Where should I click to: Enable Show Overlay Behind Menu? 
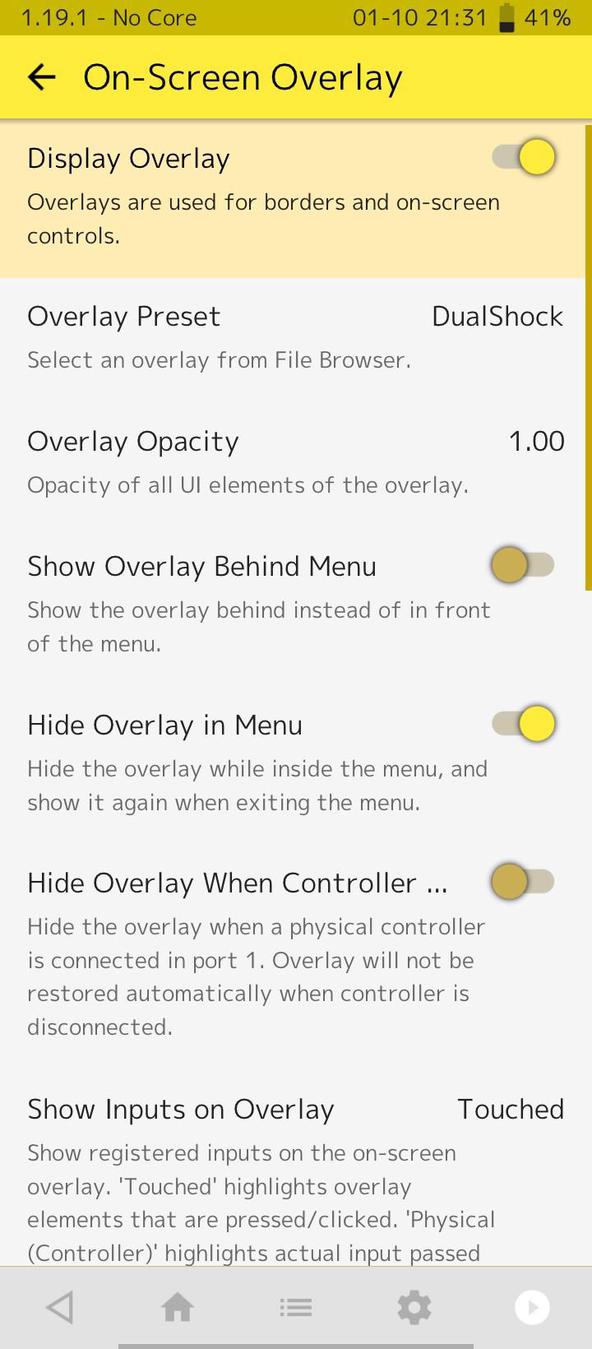click(x=522, y=565)
